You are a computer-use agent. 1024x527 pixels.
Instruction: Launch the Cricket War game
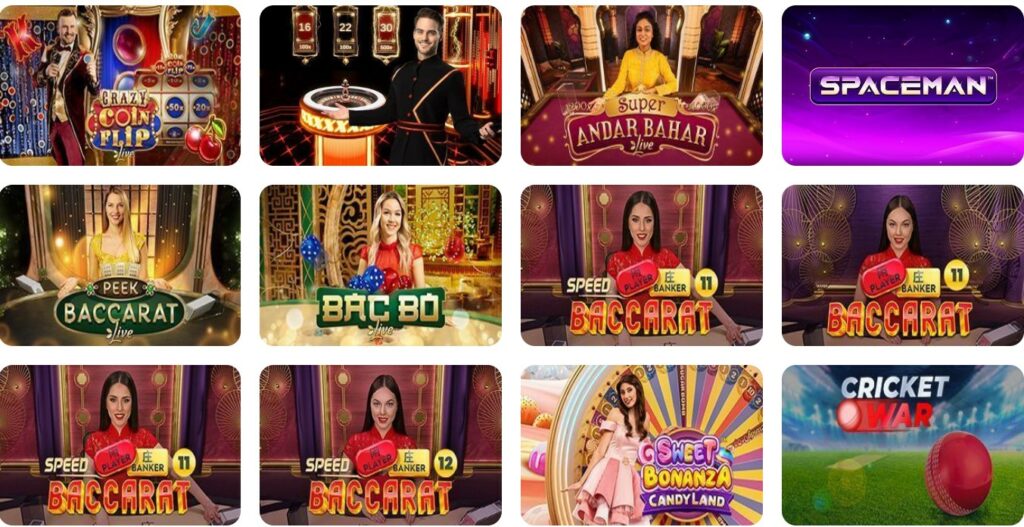pyautogui.click(x=902, y=445)
